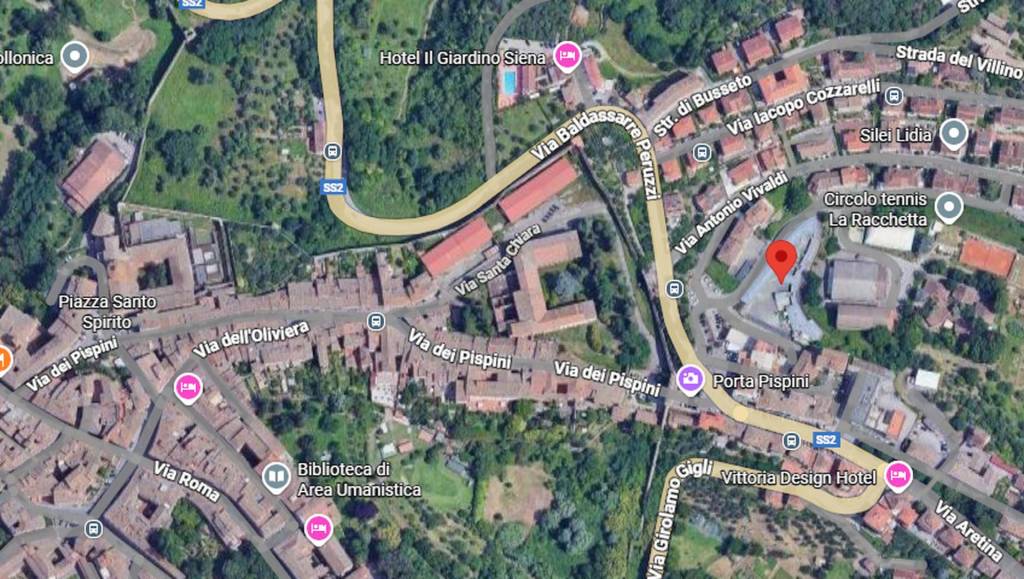
Task: Select the red dropped pin
Action: pyautogui.click(x=781, y=261)
